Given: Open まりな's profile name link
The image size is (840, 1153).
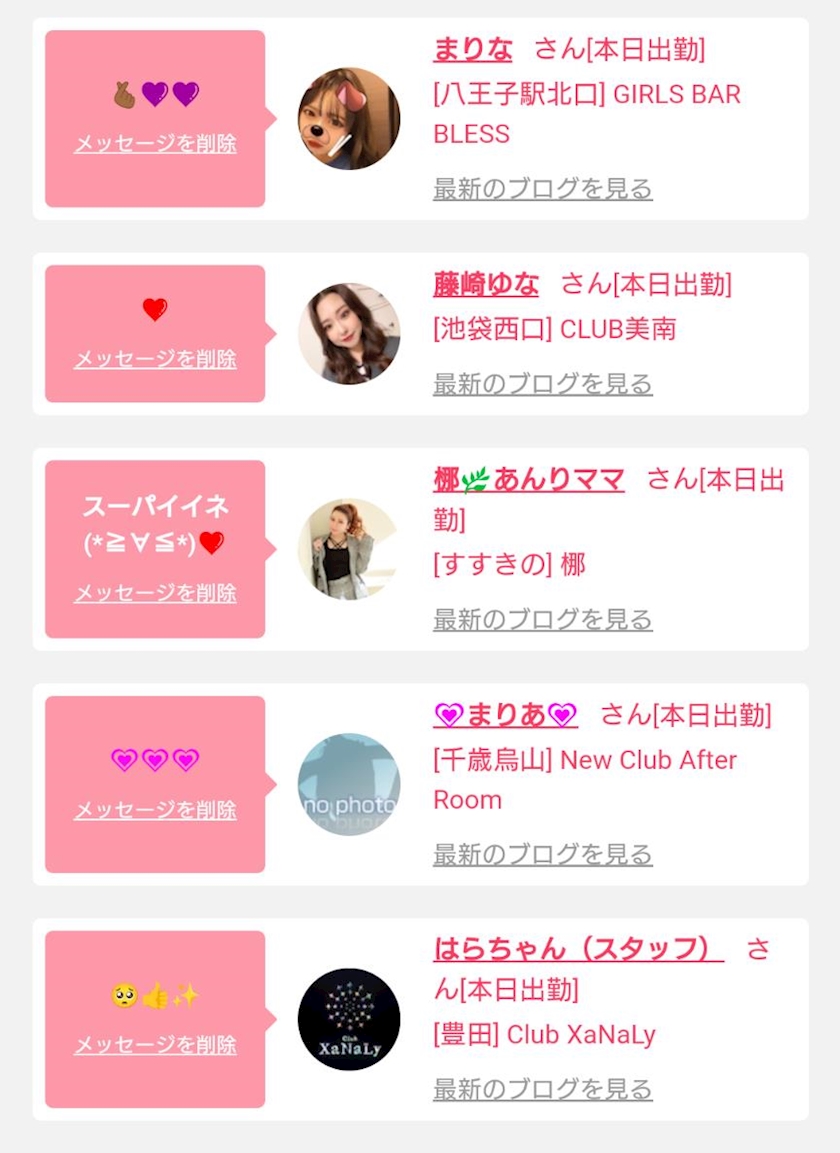Looking at the screenshot, I should pos(472,50).
